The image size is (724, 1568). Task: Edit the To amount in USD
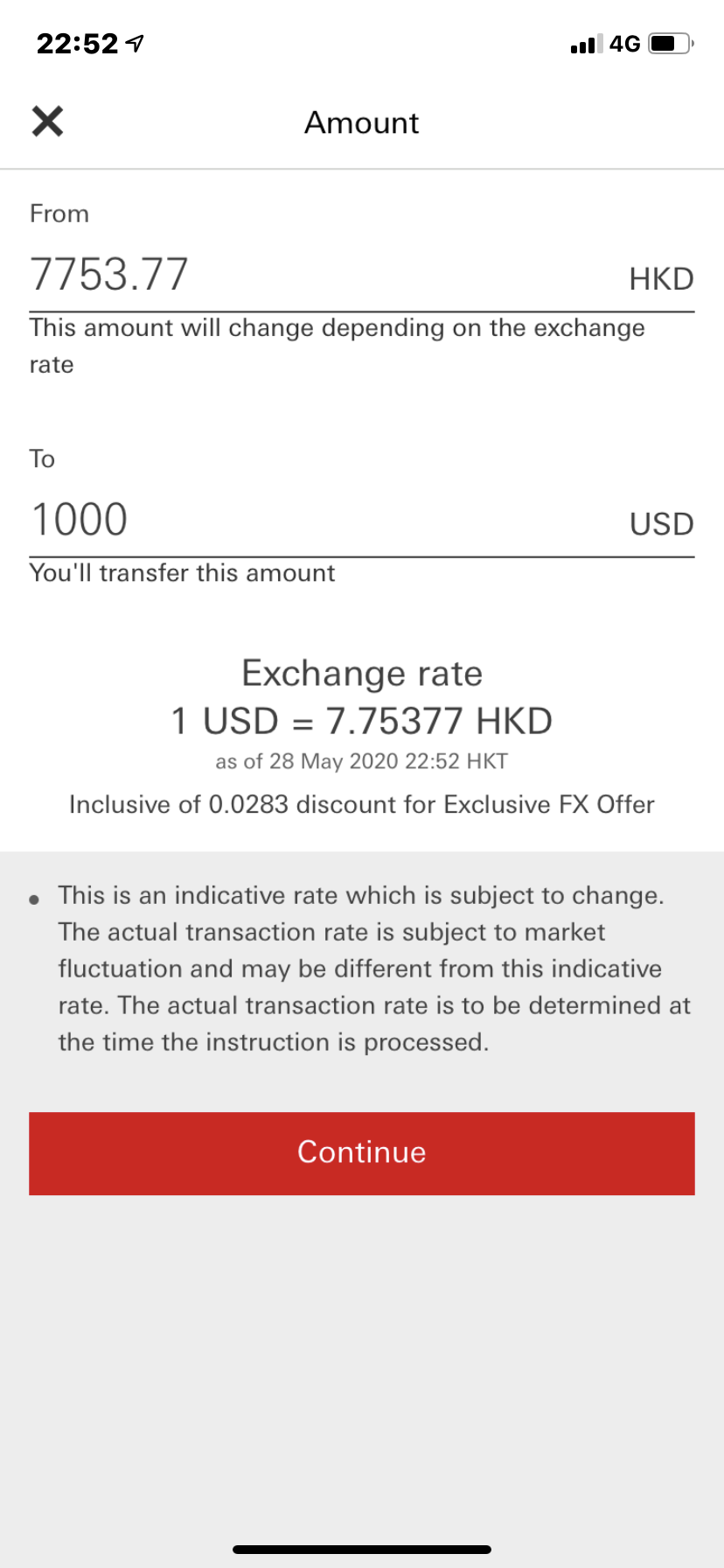[361, 521]
